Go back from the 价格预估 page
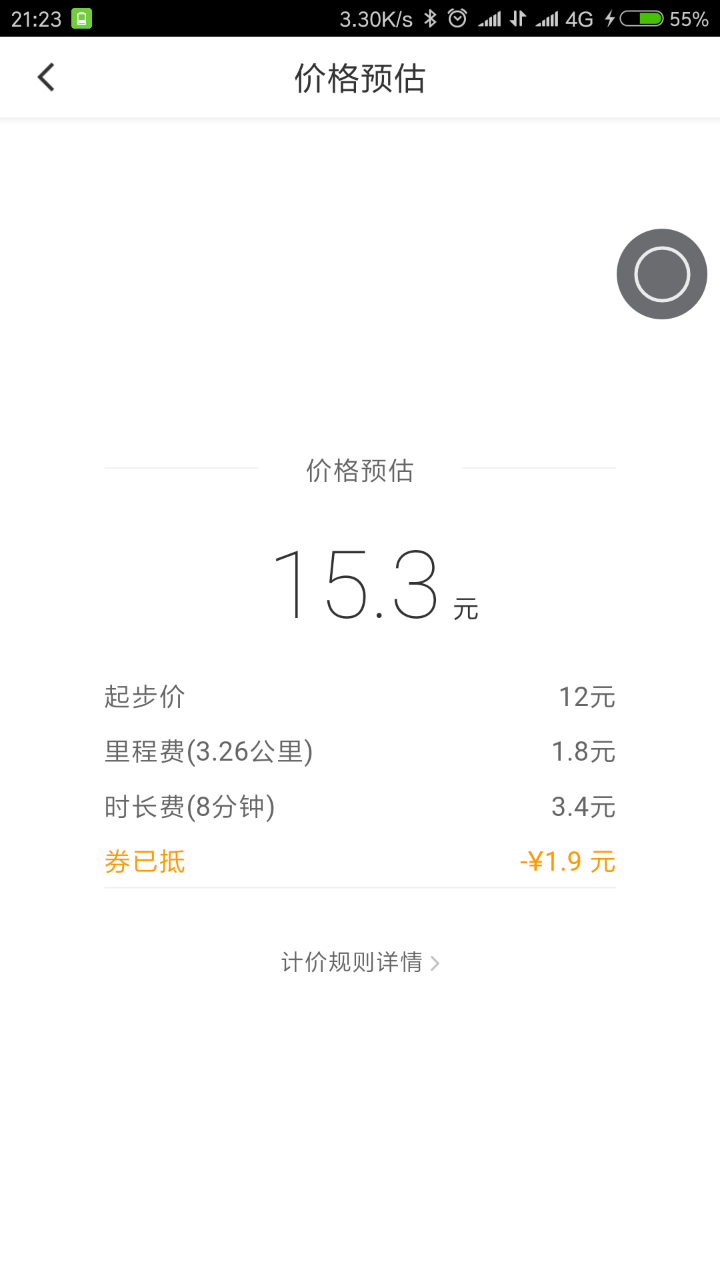 pos(46,77)
